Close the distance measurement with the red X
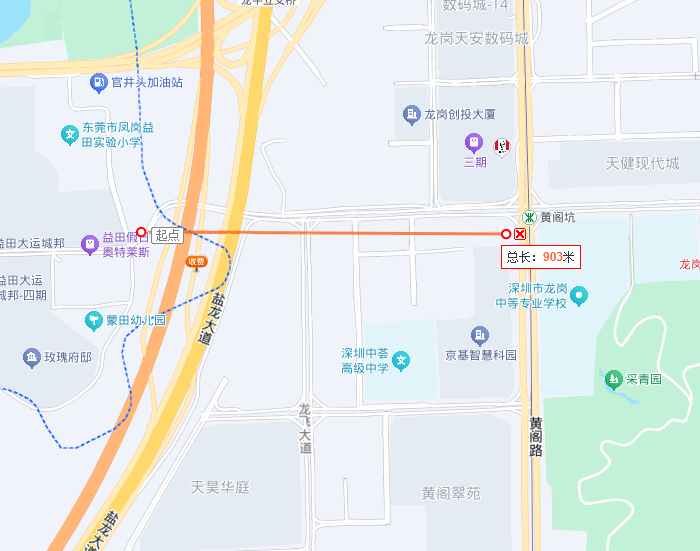Viewport: 700px width, 551px height. tap(520, 234)
